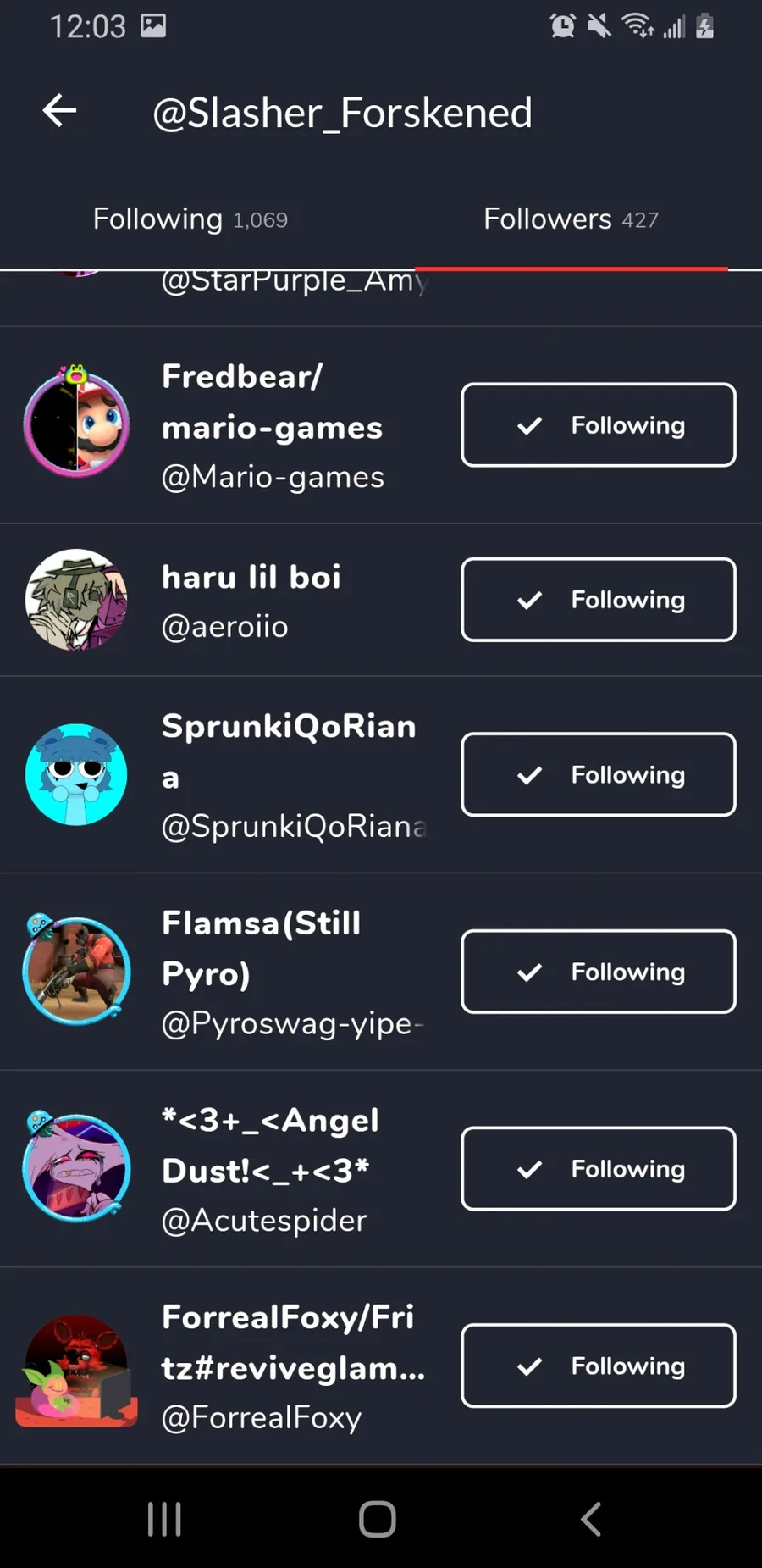Viewport: 762px width, 1568px height.
Task: Unfollow @Acutespider using Following button
Action: [x=598, y=1169]
